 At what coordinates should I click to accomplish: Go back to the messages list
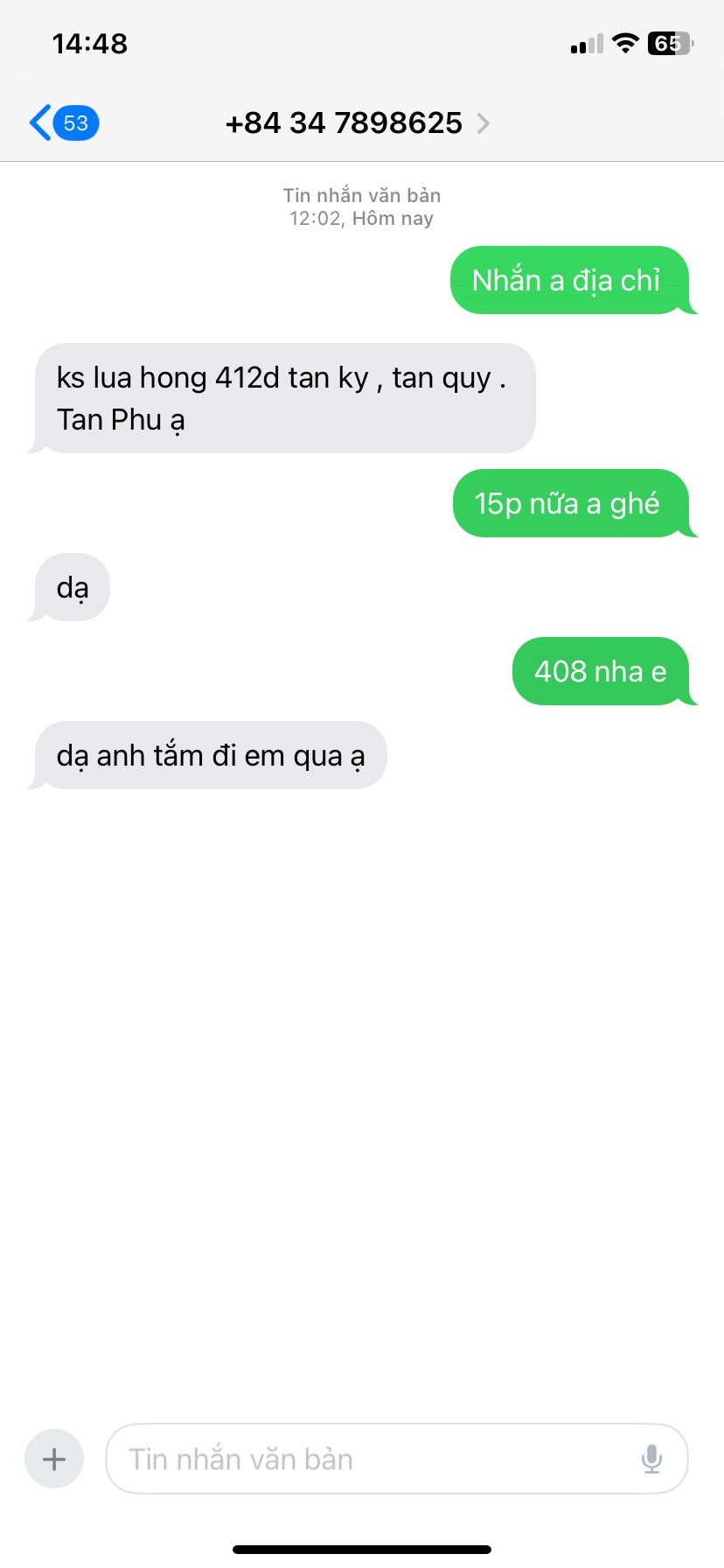click(63, 123)
